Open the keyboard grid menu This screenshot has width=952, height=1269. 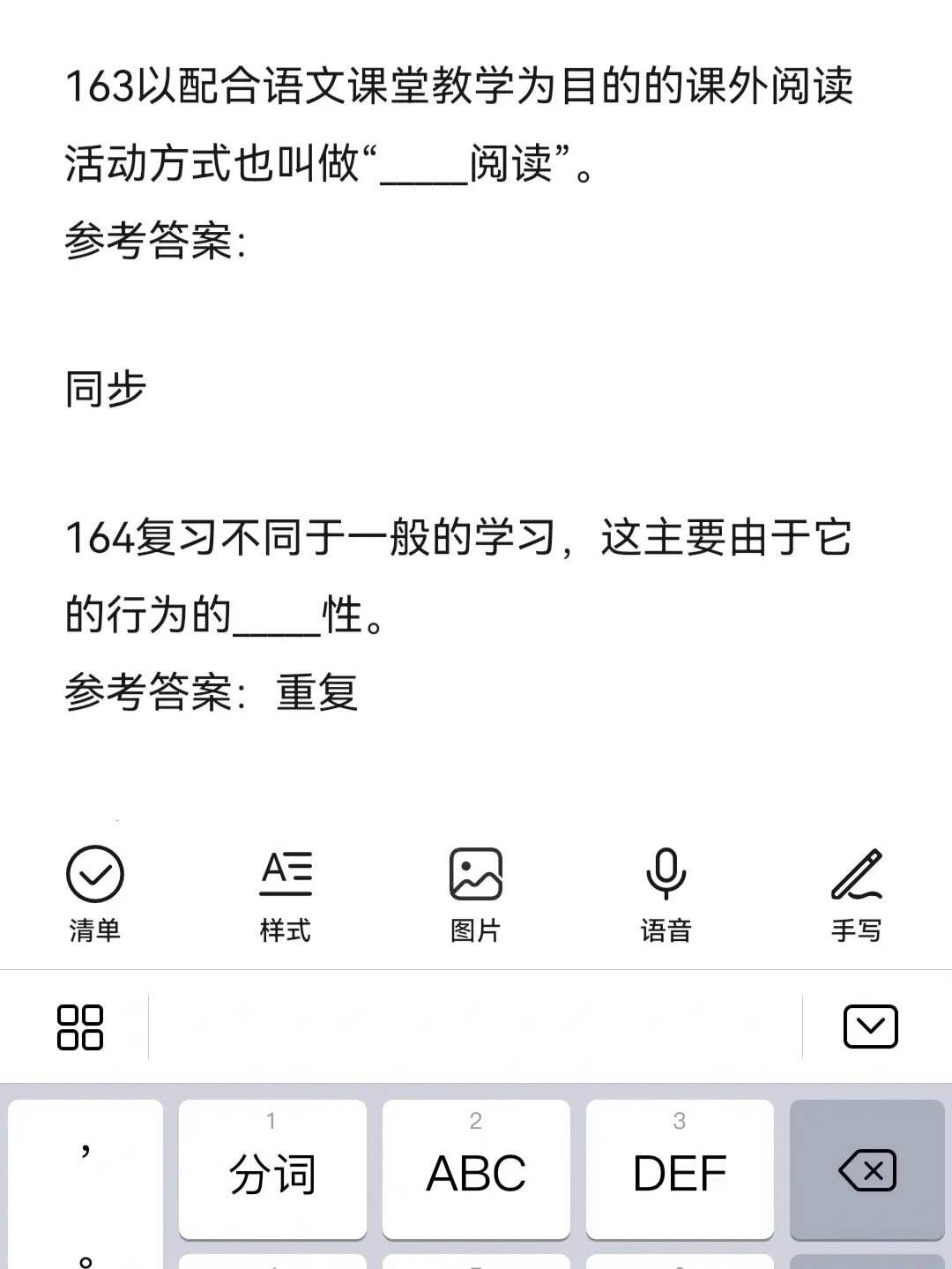pos(80,1027)
